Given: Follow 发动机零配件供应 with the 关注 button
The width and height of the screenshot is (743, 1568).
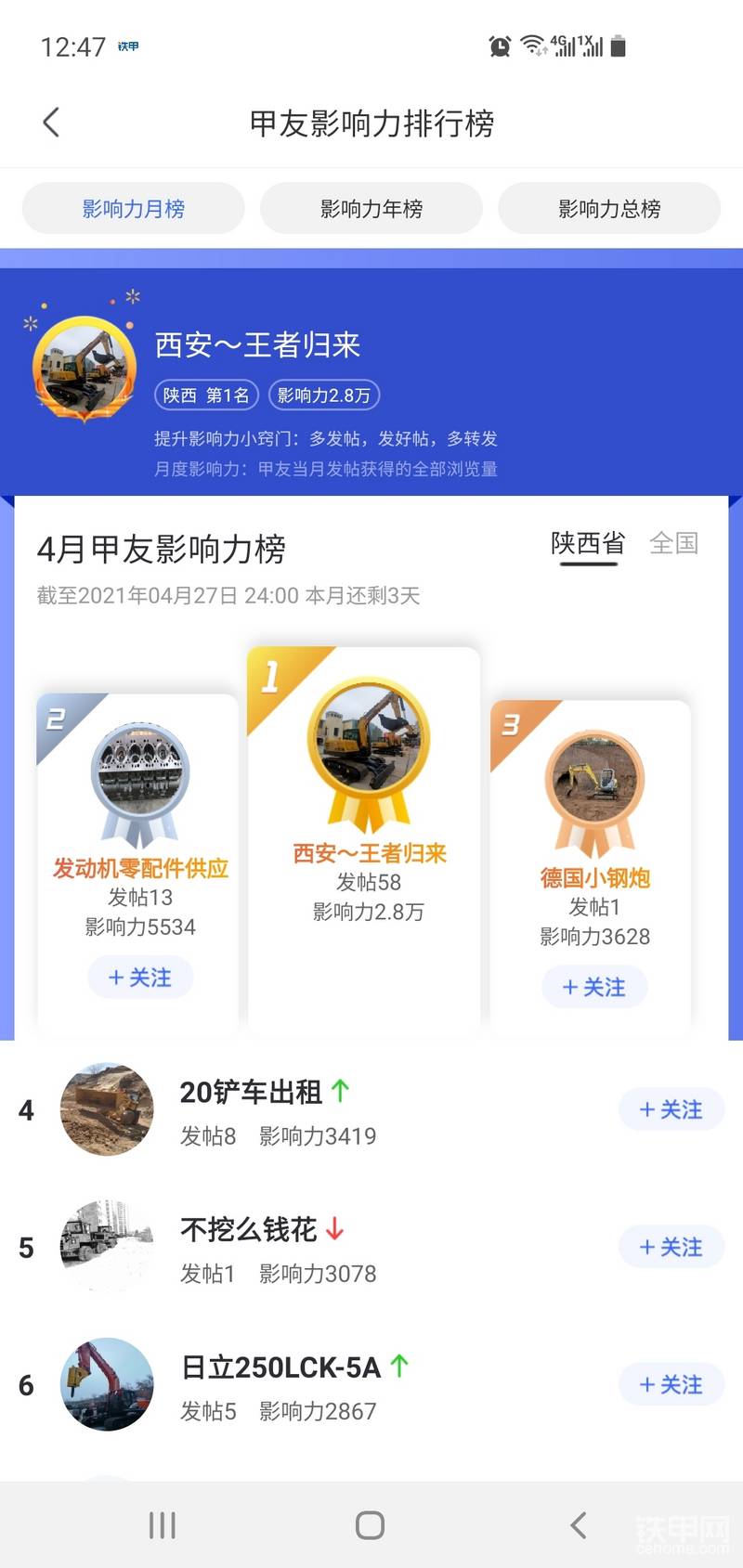Looking at the screenshot, I should click(140, 978).
